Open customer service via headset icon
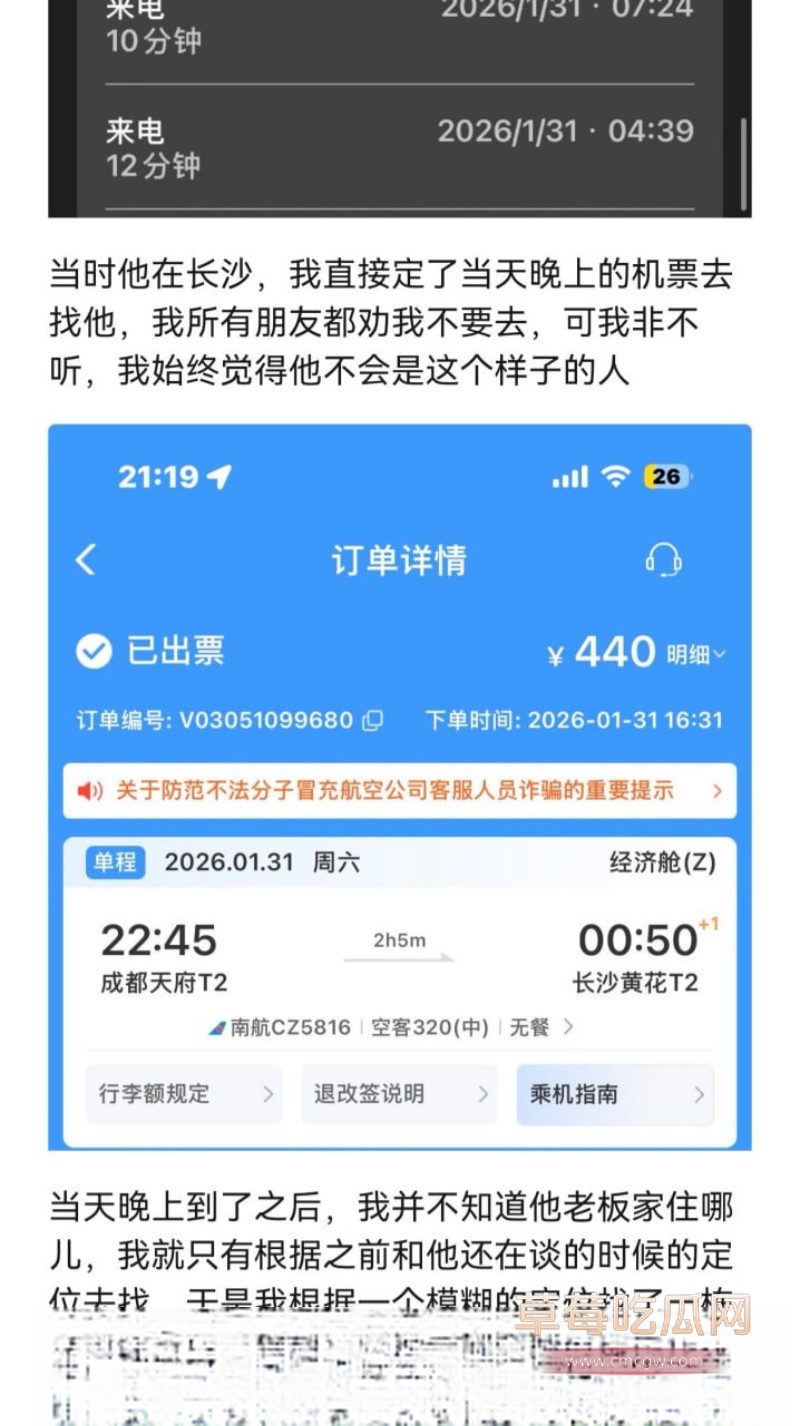This screenshot has width=800, height=1426. pos(663,561)
